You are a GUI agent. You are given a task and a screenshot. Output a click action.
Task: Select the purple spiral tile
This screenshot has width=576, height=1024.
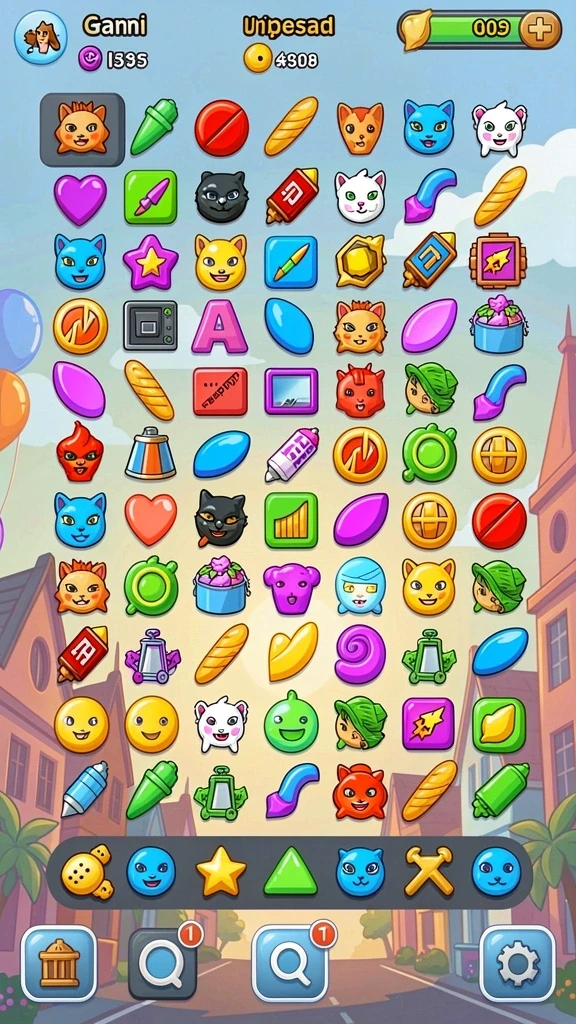coord(360,654)
